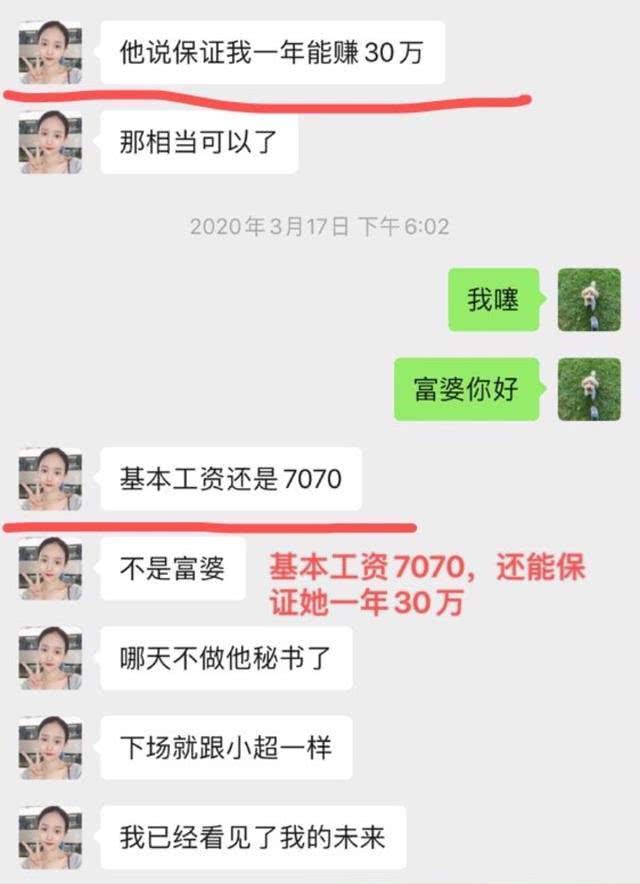This screenshot has width=640, height=884.
Task: Tap my avatar next to "我嚏"
Action: [589, 300]
